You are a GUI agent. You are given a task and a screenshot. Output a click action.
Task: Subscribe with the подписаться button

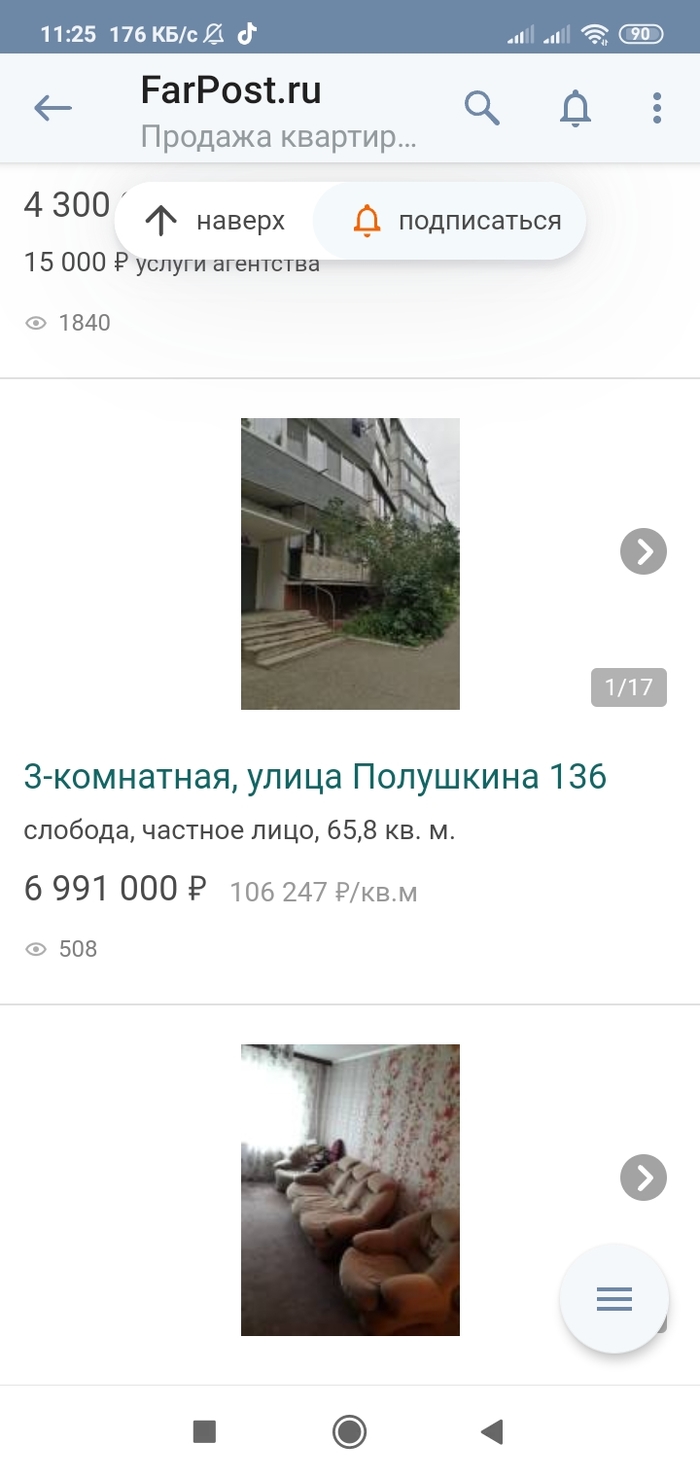click(x=458, y=221)
